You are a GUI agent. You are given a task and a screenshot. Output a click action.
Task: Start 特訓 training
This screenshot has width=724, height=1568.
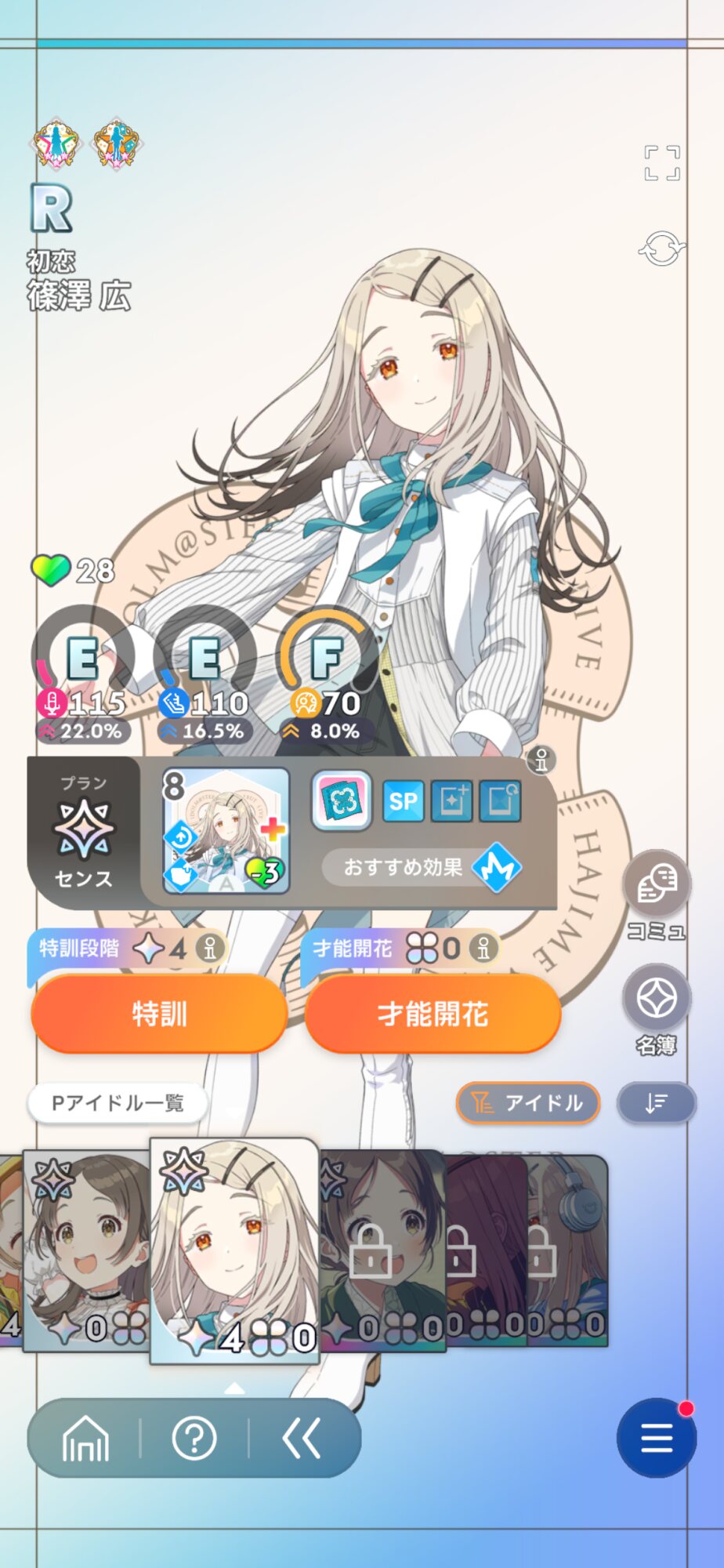pos(159,1014)
